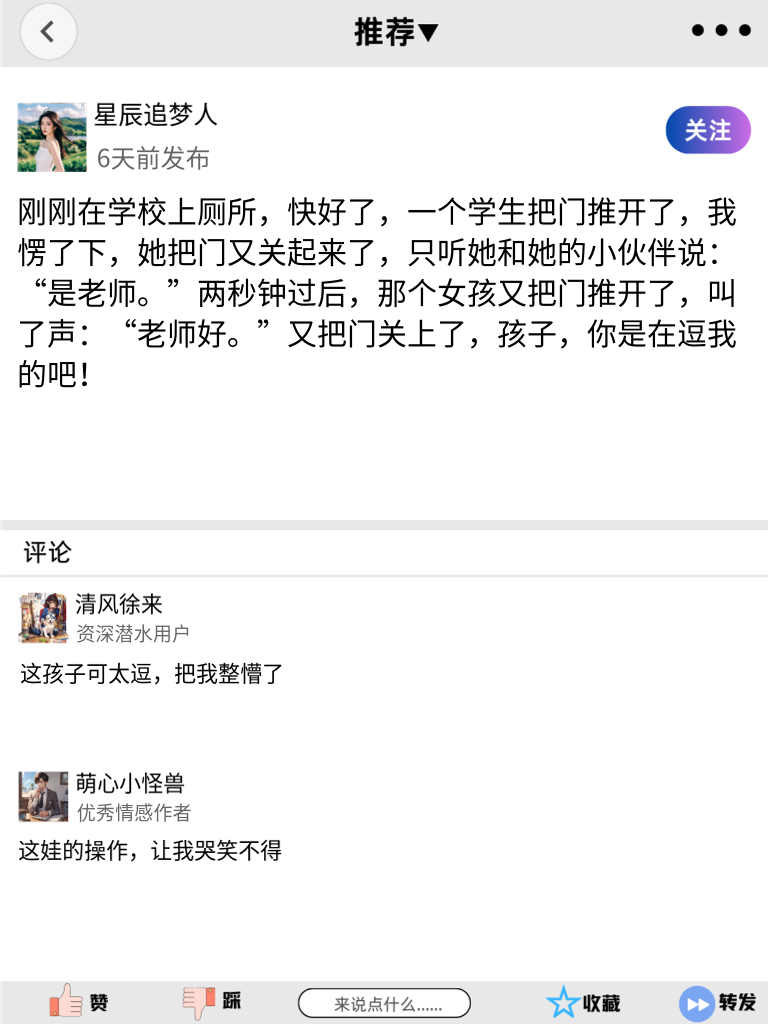768x1024 pixels.
Task: Toggle follow via the 关注 button
Action: 707,130
